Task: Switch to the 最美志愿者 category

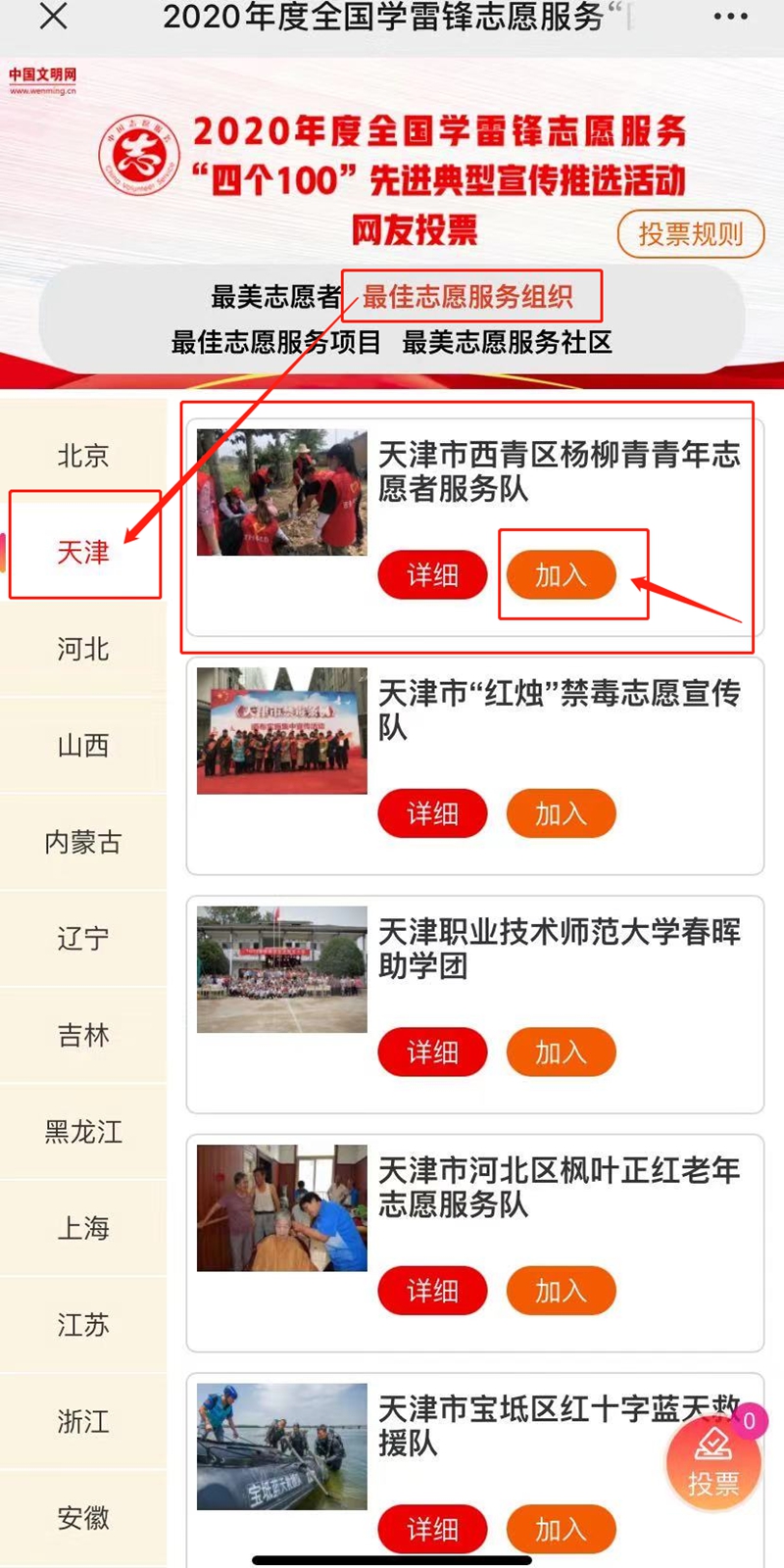Action: point(275,297)
